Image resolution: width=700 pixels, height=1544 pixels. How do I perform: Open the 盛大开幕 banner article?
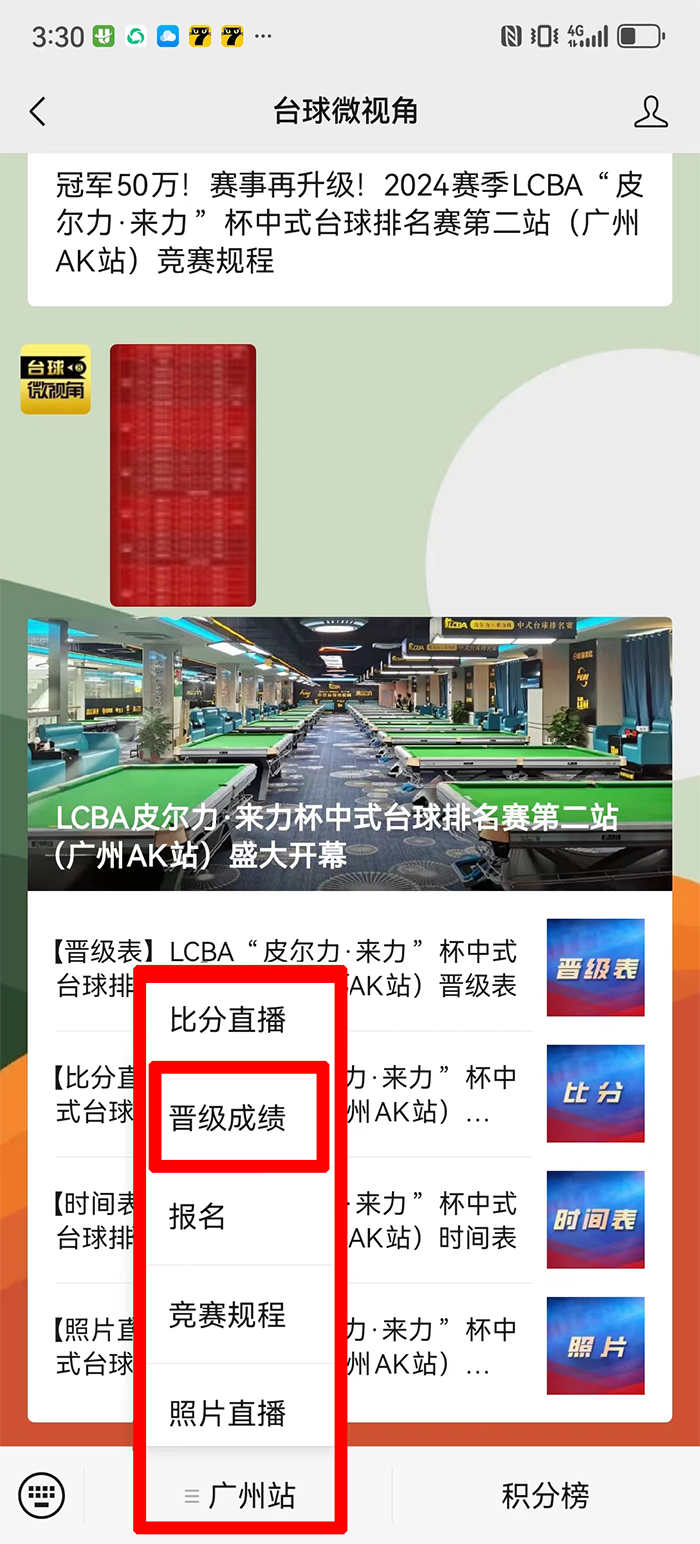[349, 754]
